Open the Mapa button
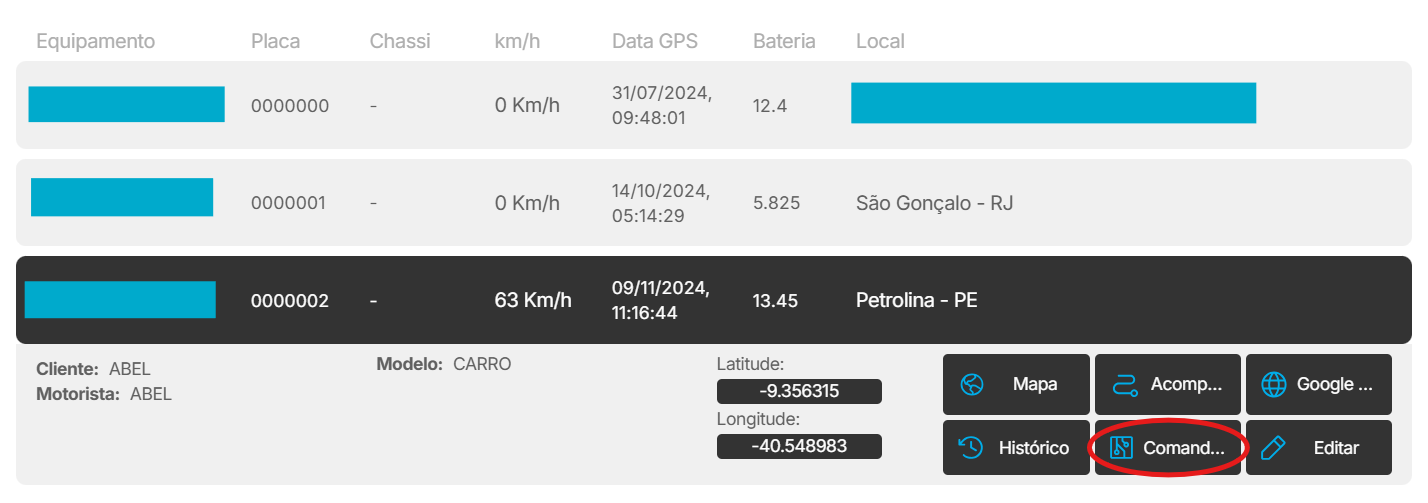Image resolution: width=1428 pixels, height=503 pixels. pos(1016,384)
